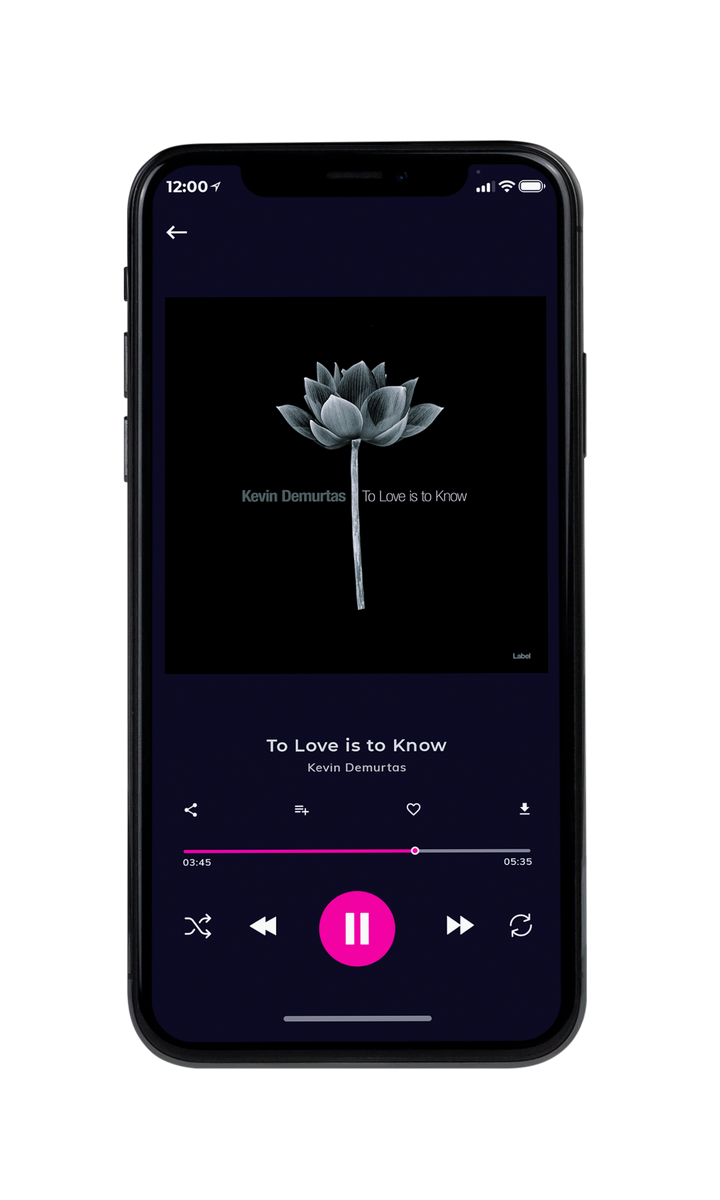Toggle the repeat option
Screen dimensions: 720x1200
520,926
